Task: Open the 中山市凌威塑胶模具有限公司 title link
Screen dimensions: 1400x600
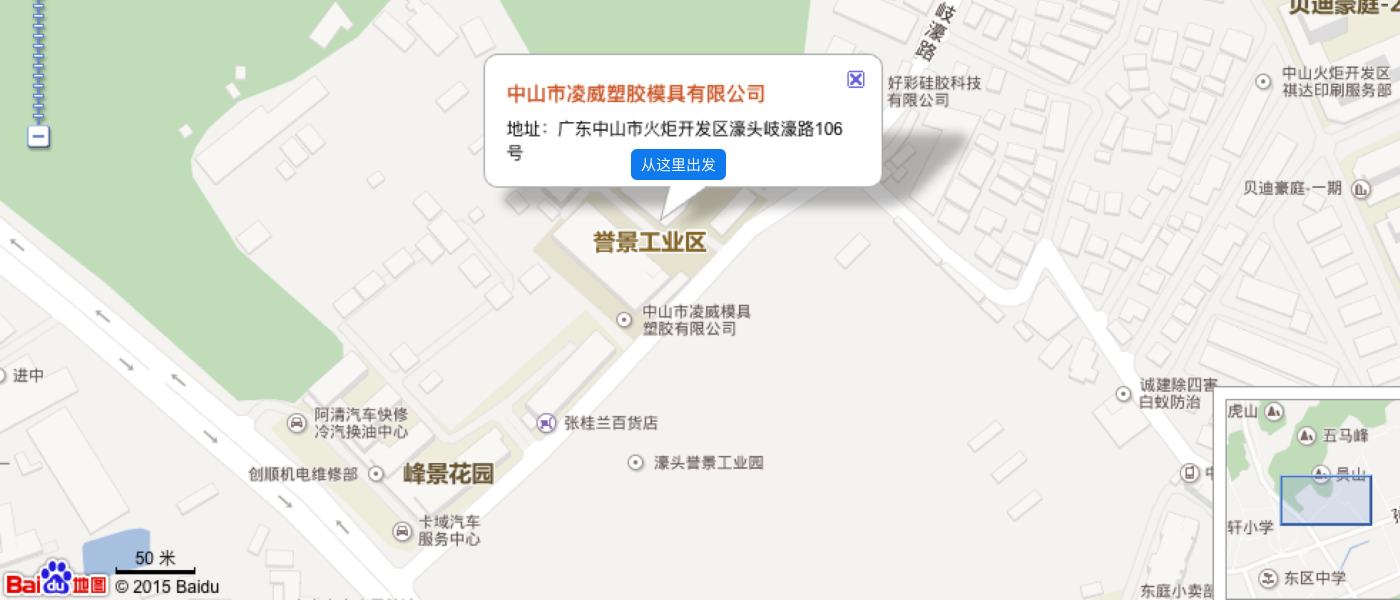Action: click(x=636, y=94)
